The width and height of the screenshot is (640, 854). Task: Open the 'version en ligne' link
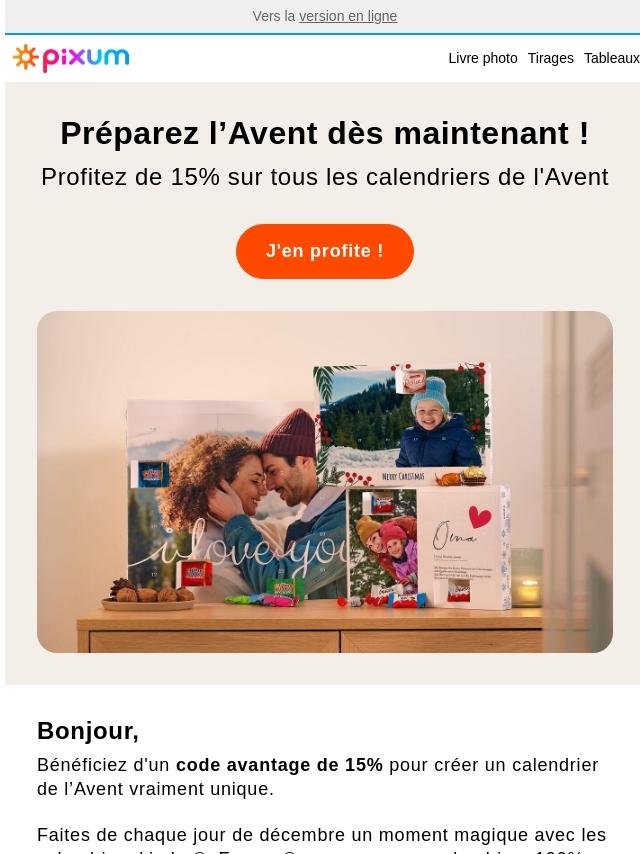348,16
